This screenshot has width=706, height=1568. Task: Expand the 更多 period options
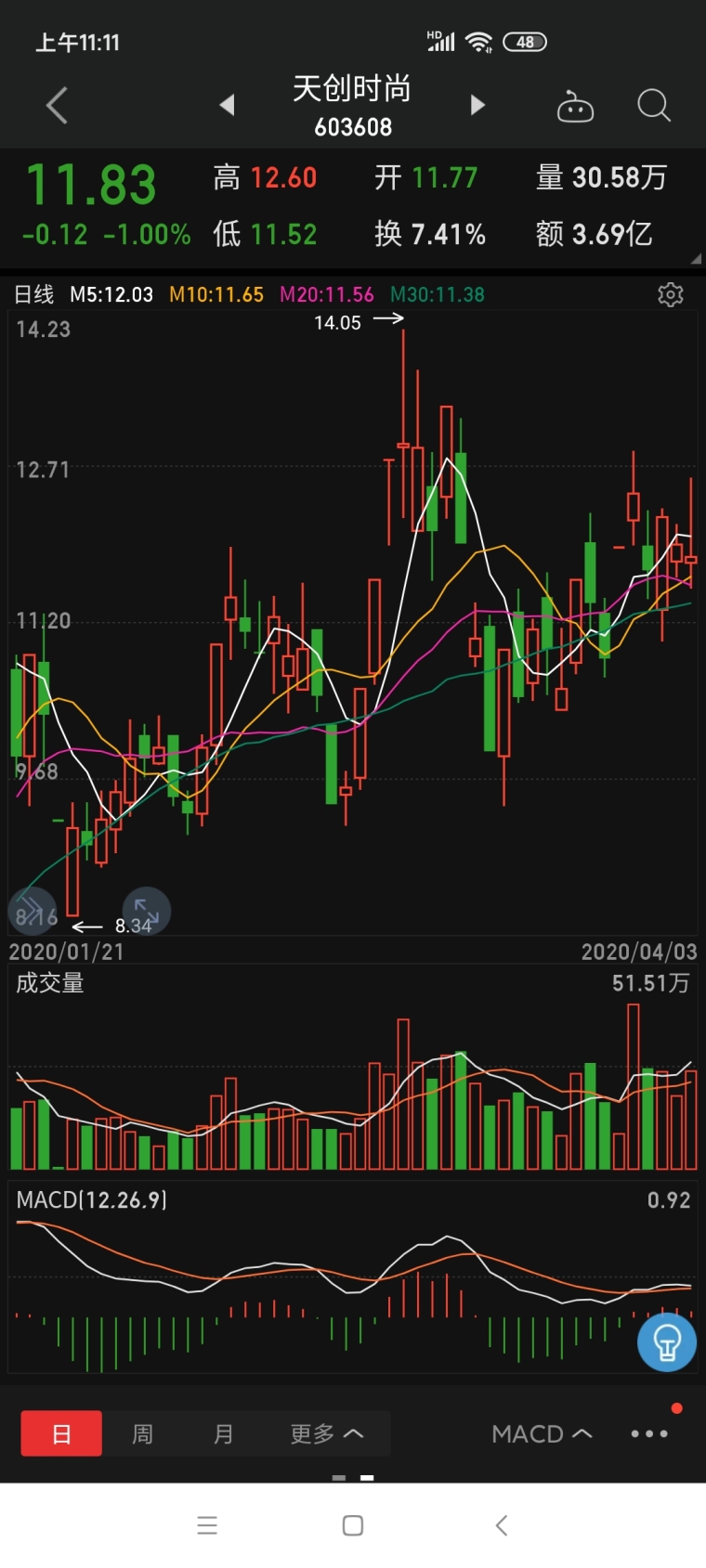(x=326, y=1433)
